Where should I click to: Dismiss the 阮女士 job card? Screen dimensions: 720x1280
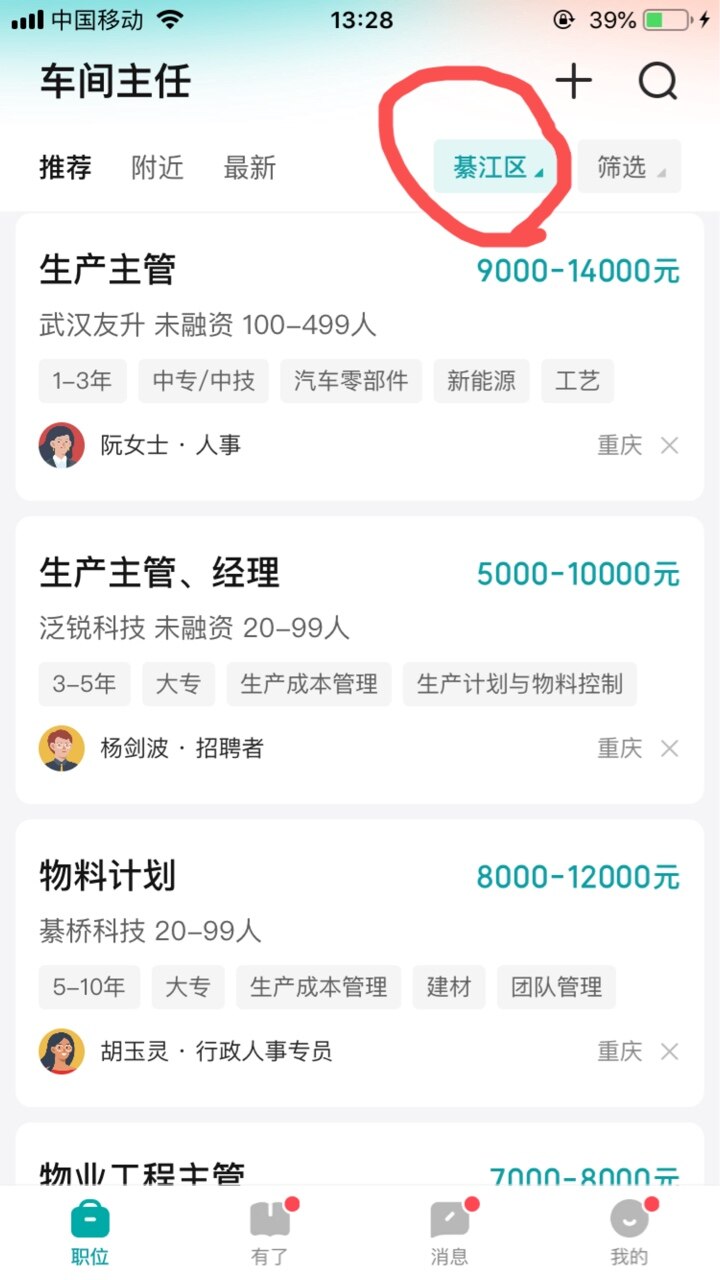(x=670, y=446)
